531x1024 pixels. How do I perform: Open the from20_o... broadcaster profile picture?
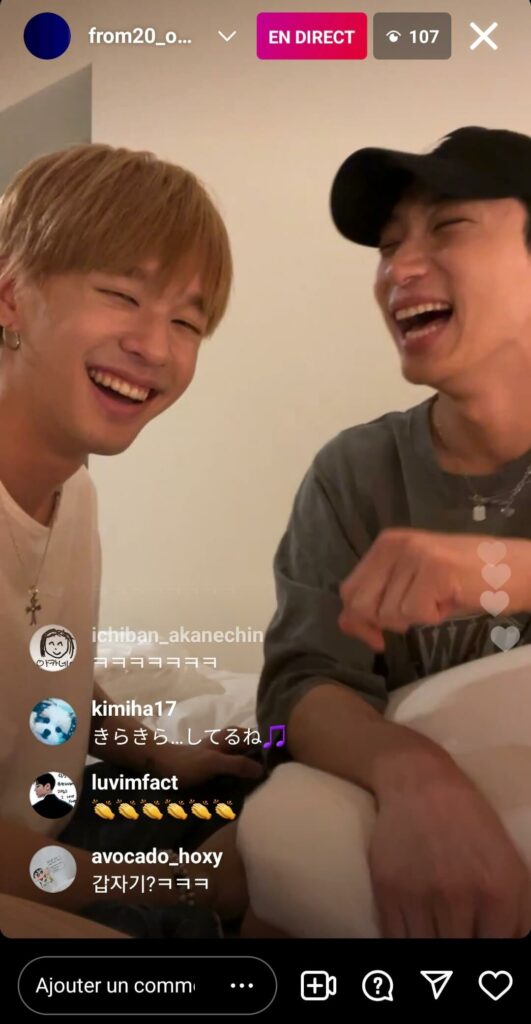point(47,36)
